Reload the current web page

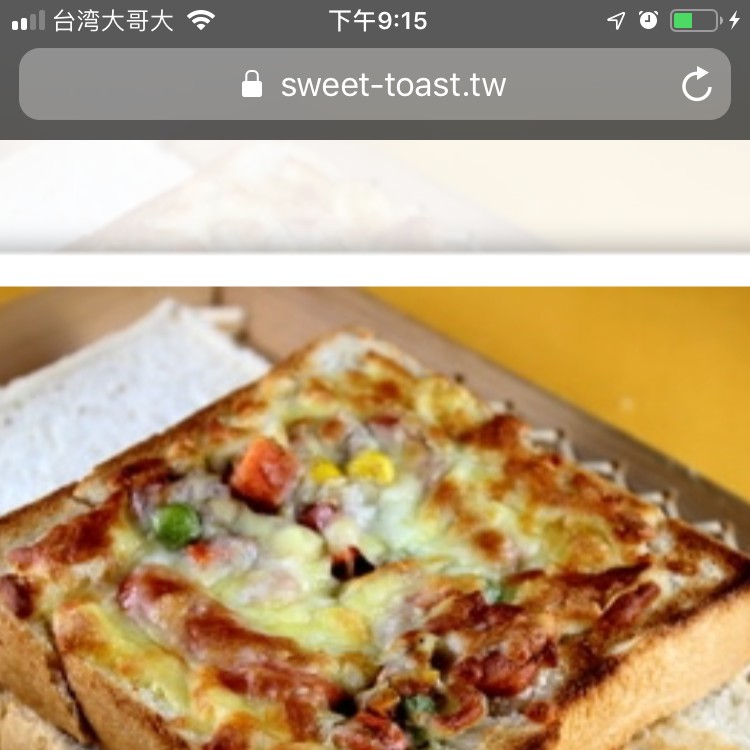click(x=696, y=85)
